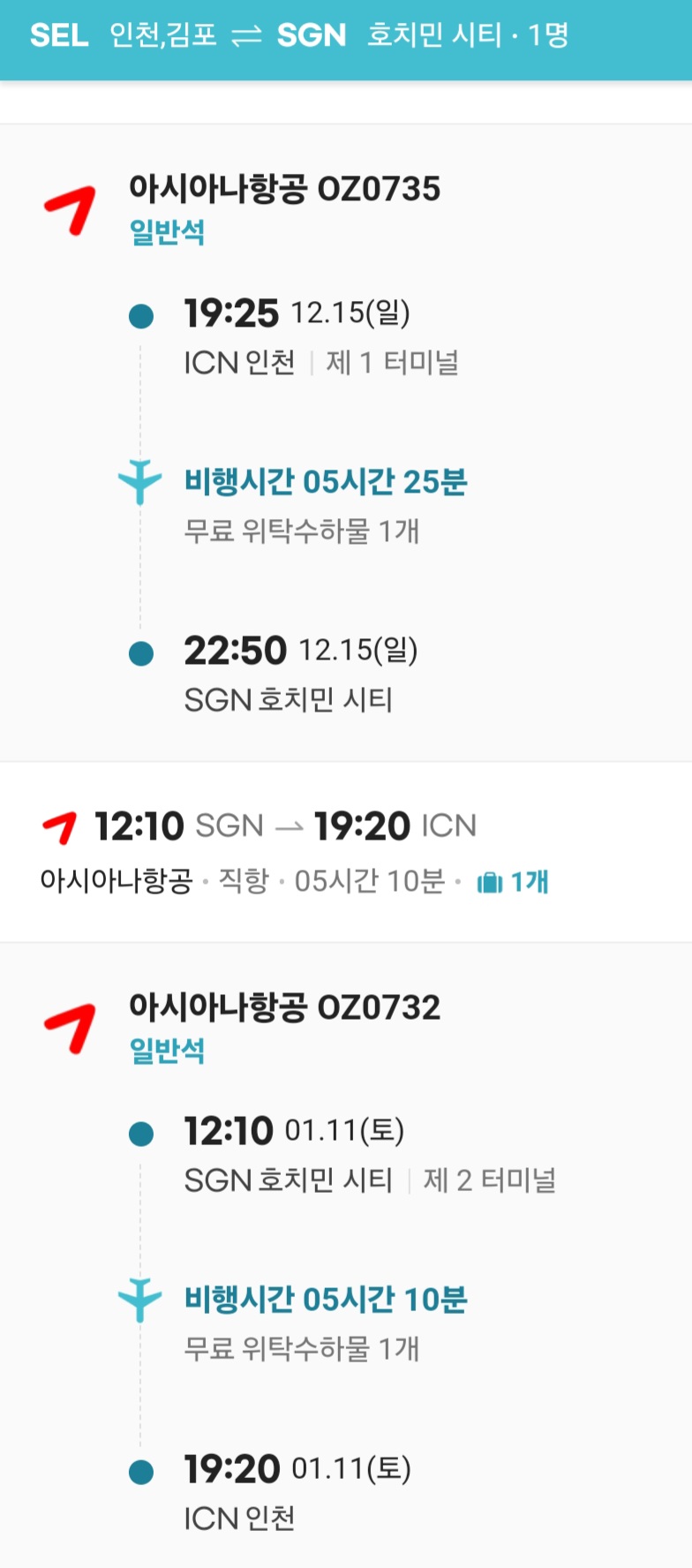Collapse the 12:10 SGN to 19:20 ICN flight summary

click(x=344, y=851)
